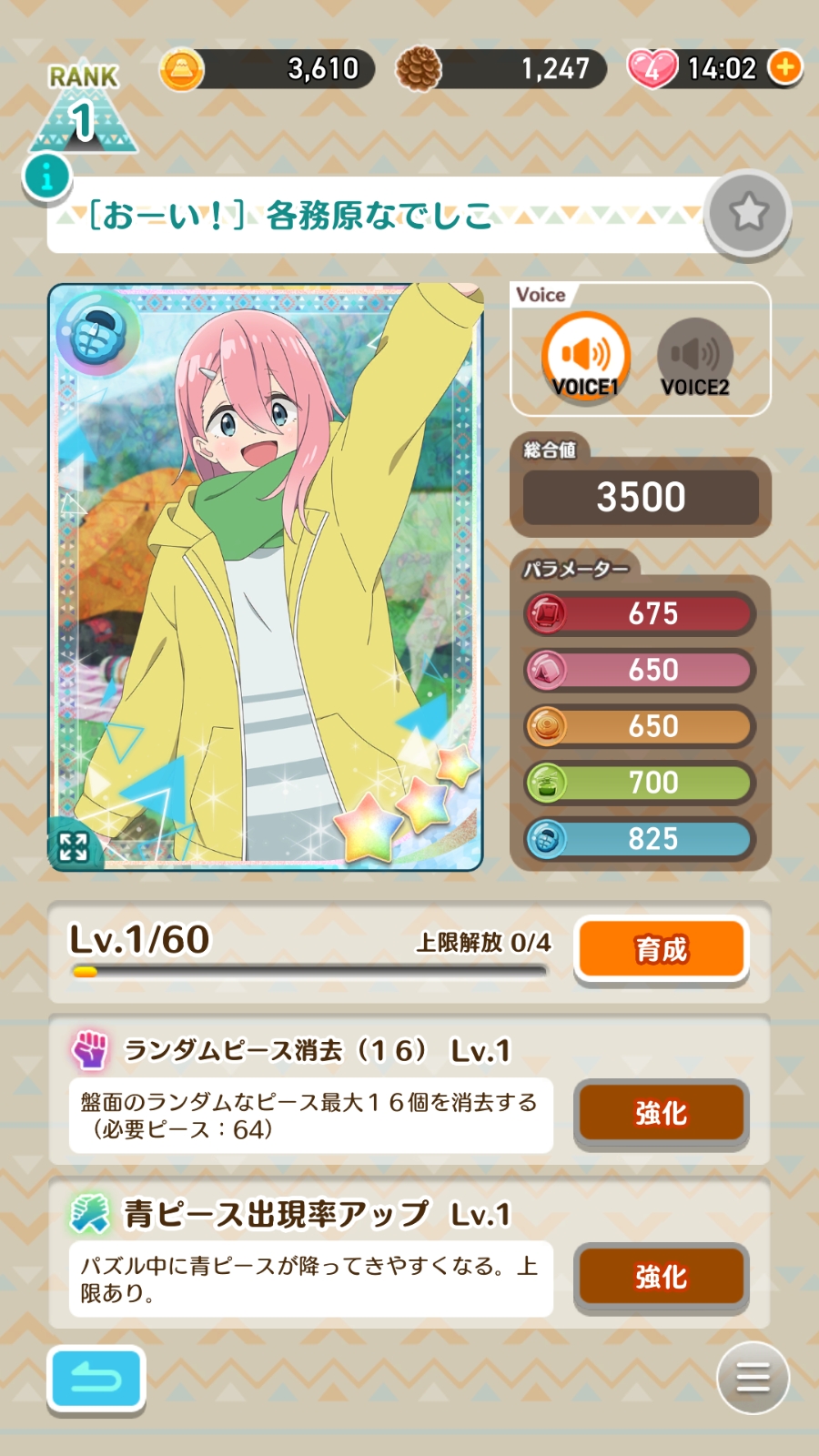This screenshot has height=1456, width=819.
Task: Open the hamburger menu
Action: [x=753, y=1378]
